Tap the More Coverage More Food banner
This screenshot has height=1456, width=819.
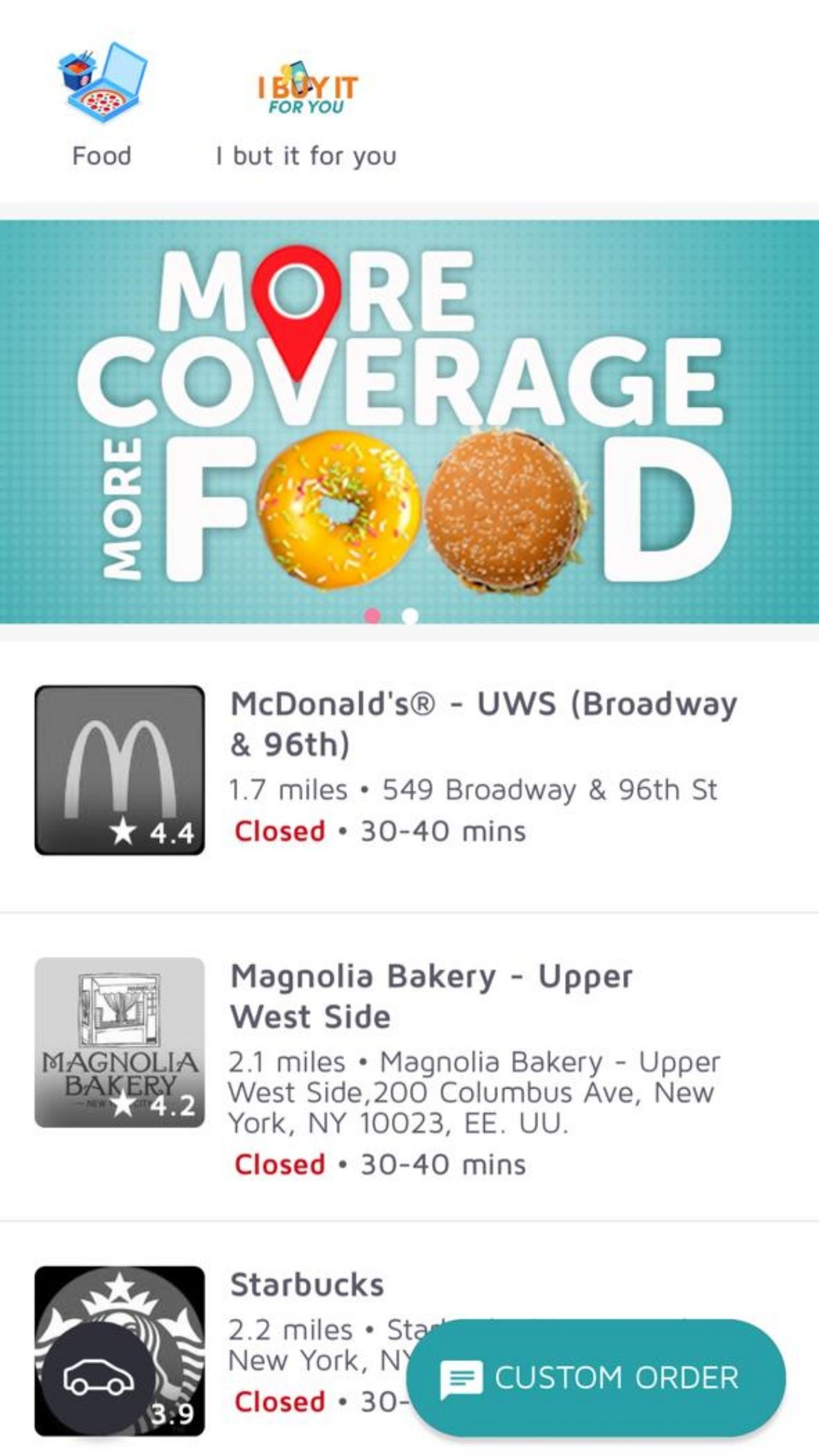[409, 418]
